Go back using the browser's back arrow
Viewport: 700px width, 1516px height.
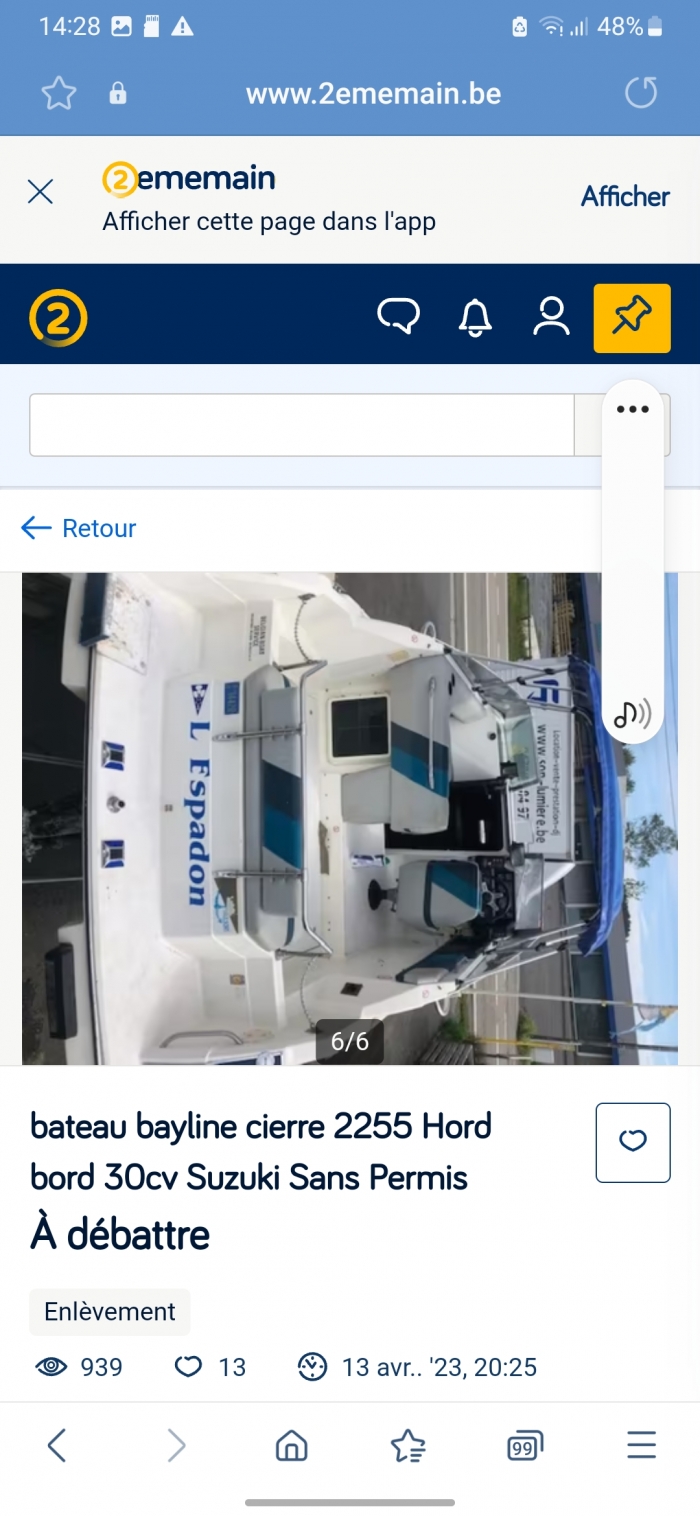click(x=57, y=1445)
